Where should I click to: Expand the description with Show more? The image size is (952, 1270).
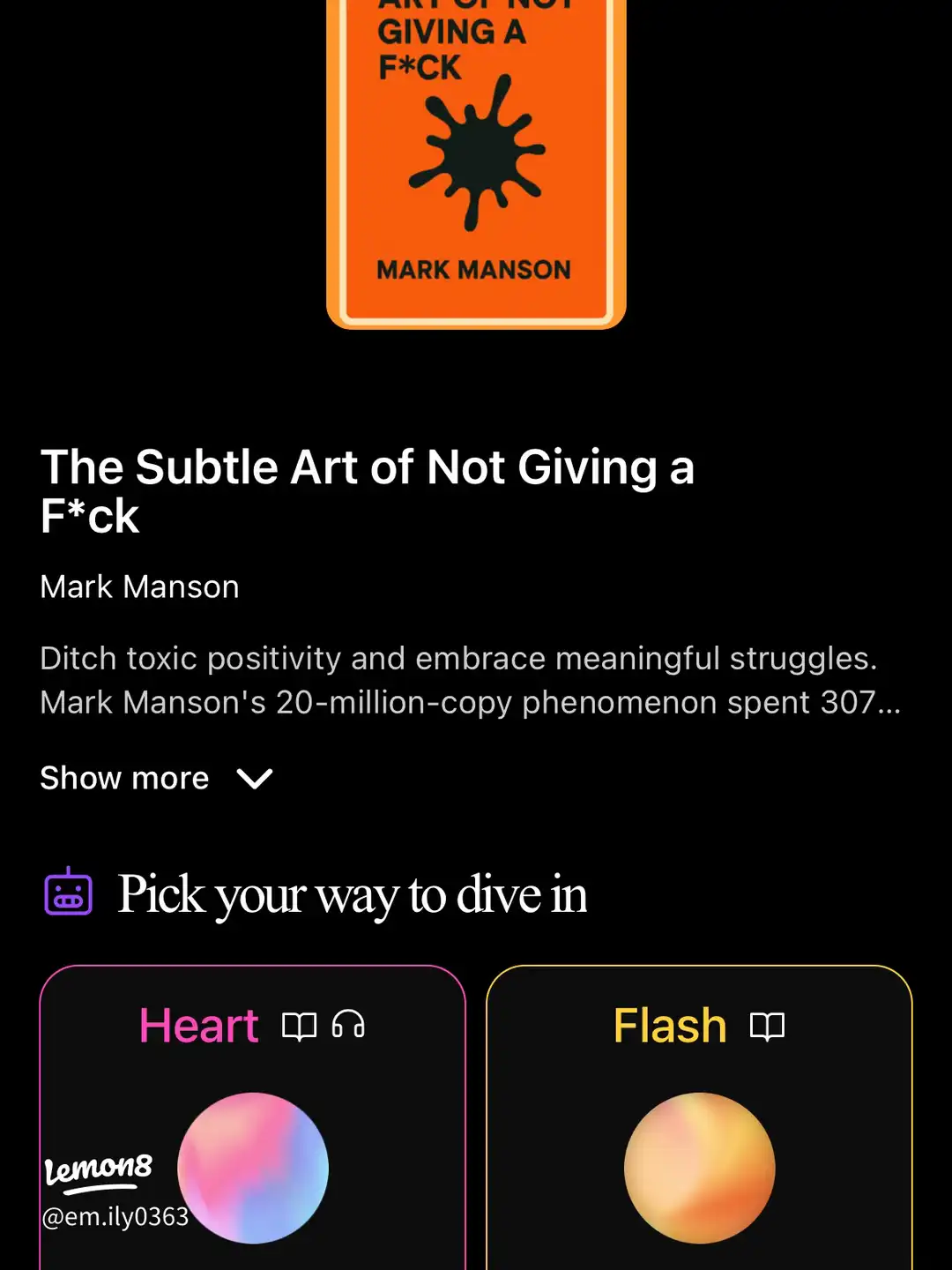coord(156,779)
